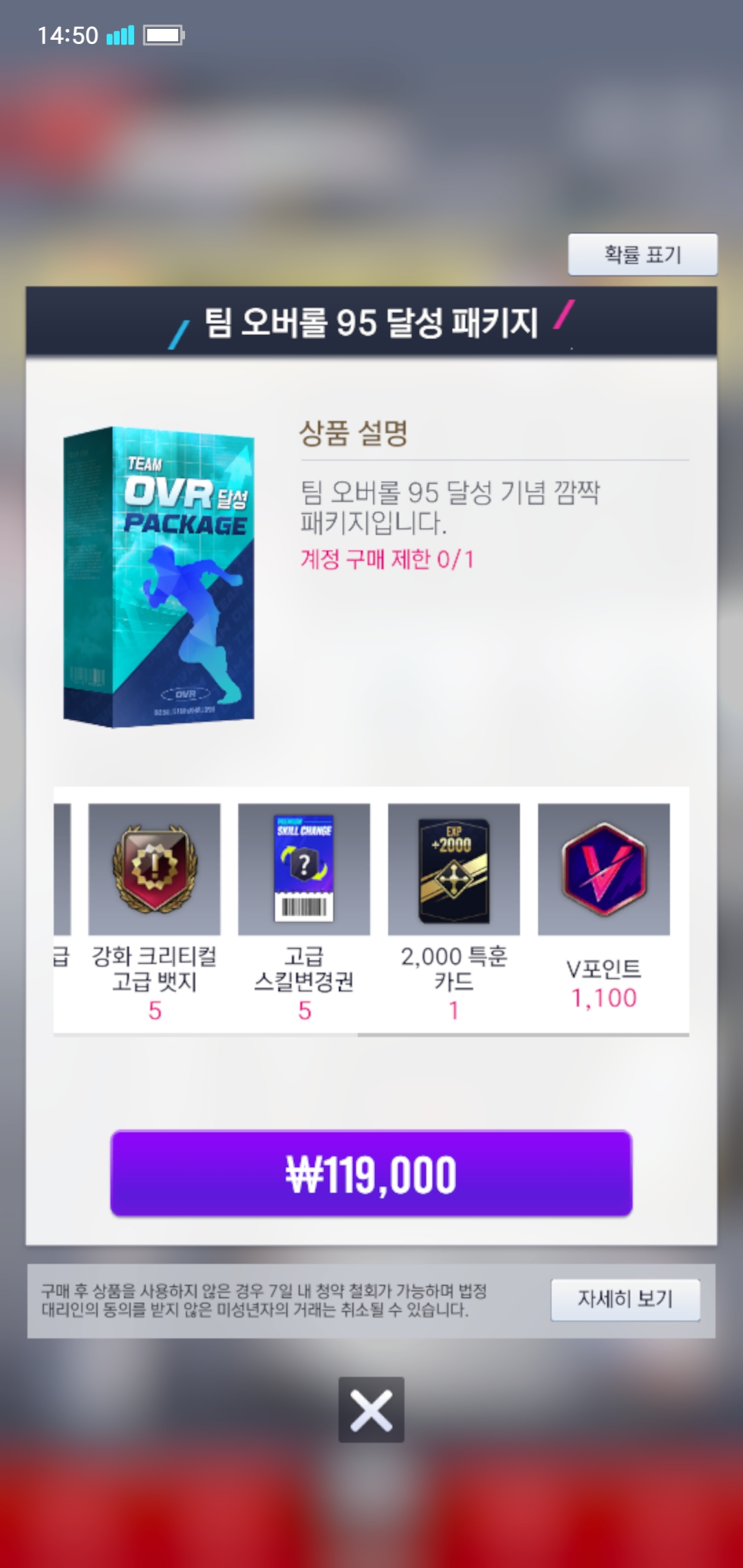Buy the package for ₩119,000
The width and height of the screenshot is (743, 1568).
pos(371,1173)
